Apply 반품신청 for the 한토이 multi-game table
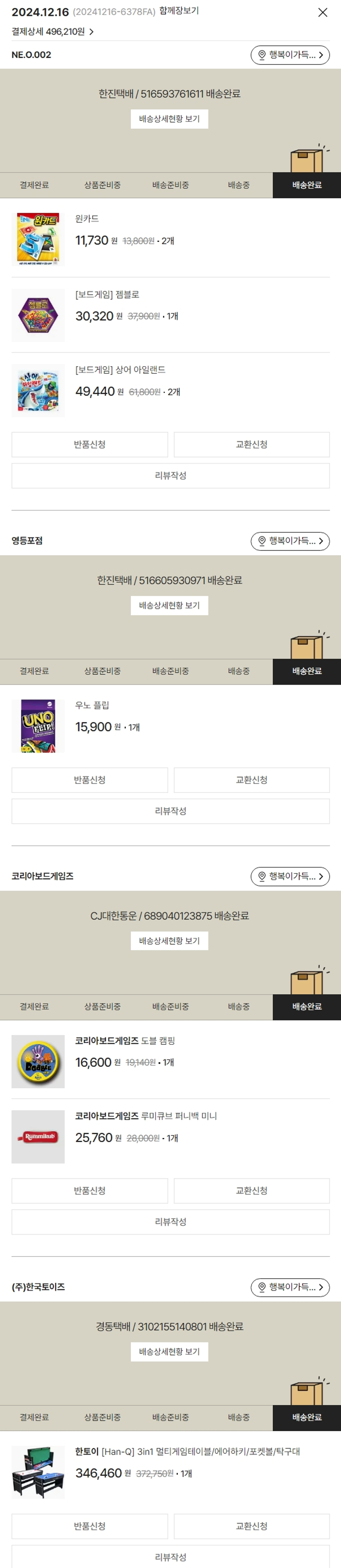341x1568 pixels. [x=90, y=1525]
